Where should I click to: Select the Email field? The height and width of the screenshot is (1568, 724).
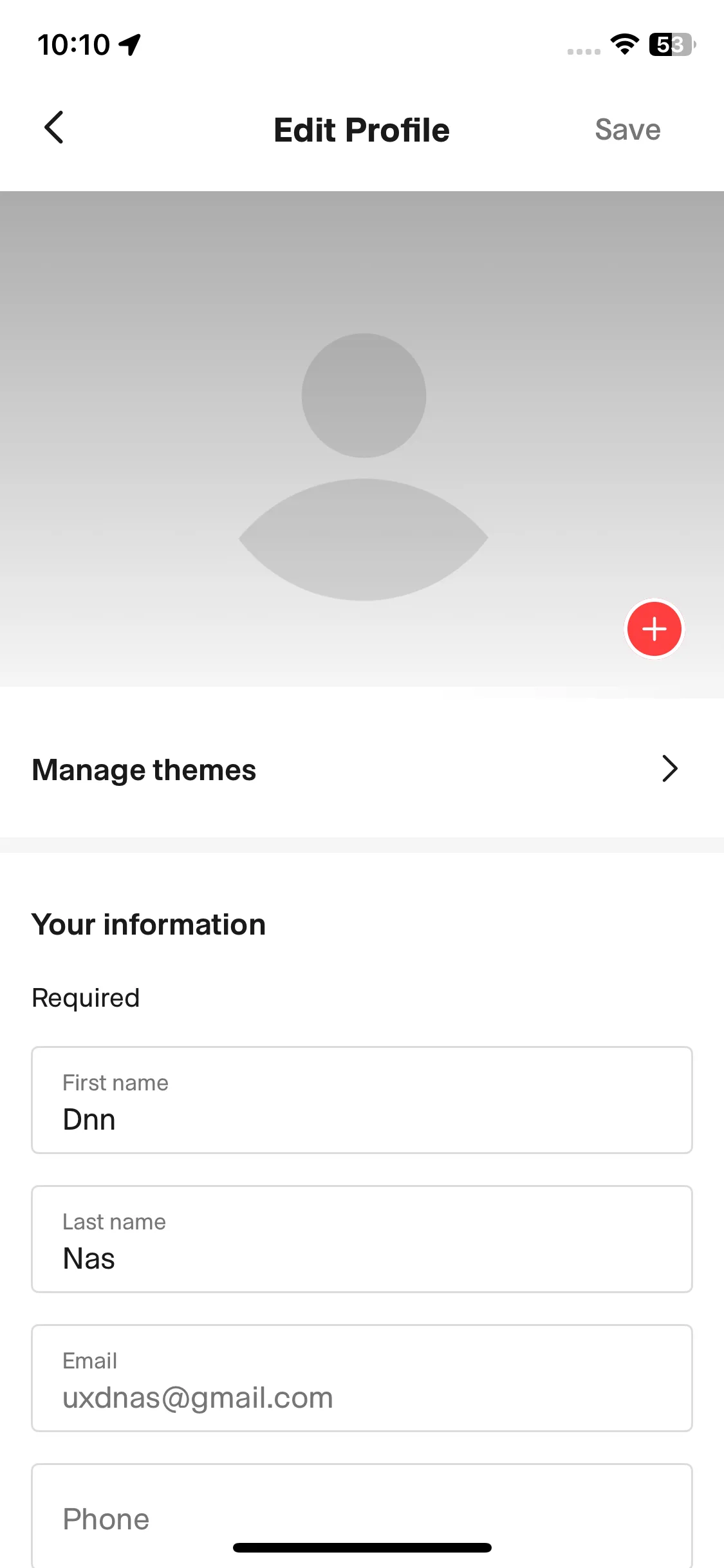click(362, 1379)
